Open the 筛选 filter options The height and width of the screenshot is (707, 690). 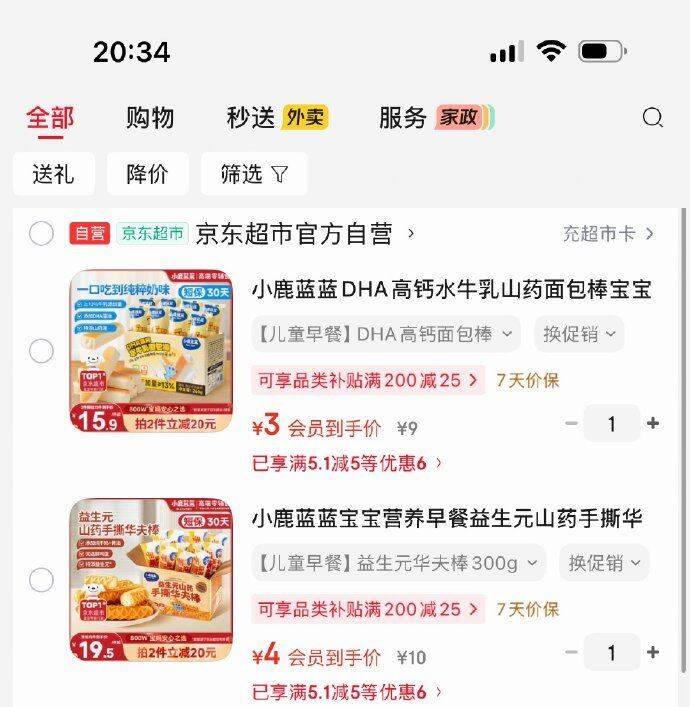pos(254,174)
